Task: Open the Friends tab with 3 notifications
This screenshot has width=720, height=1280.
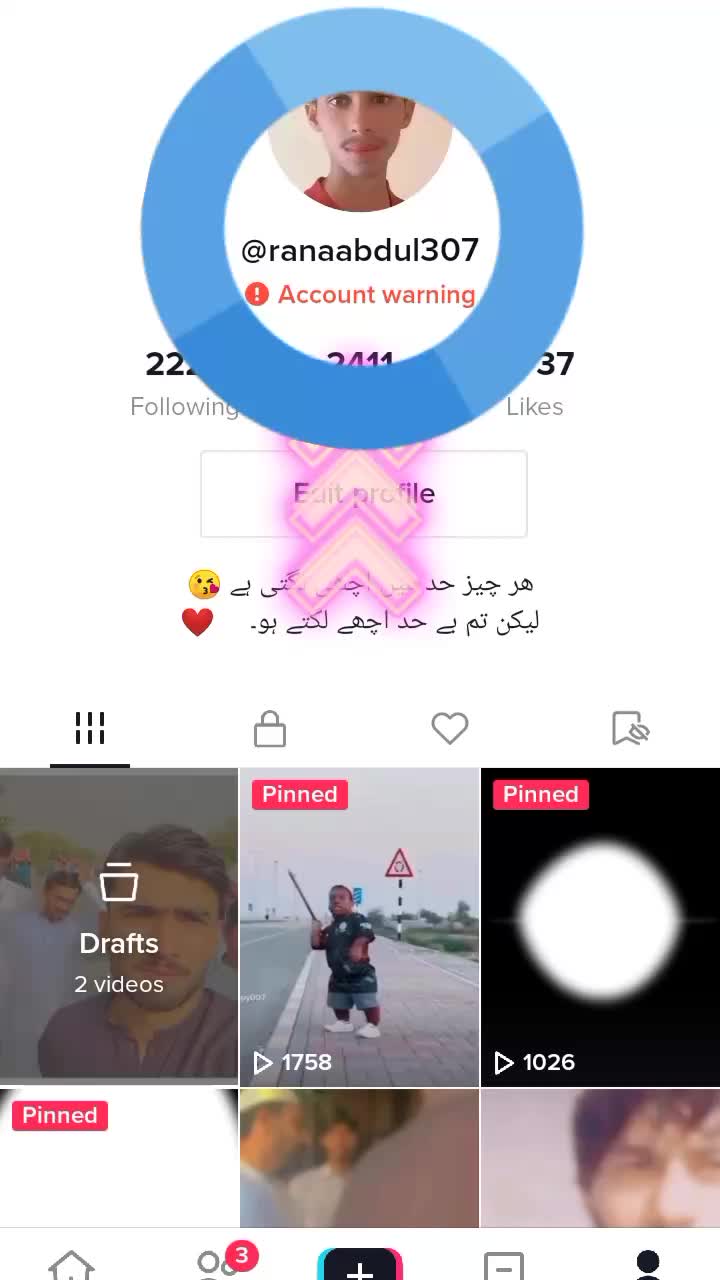Action: tap(217, 1263)
